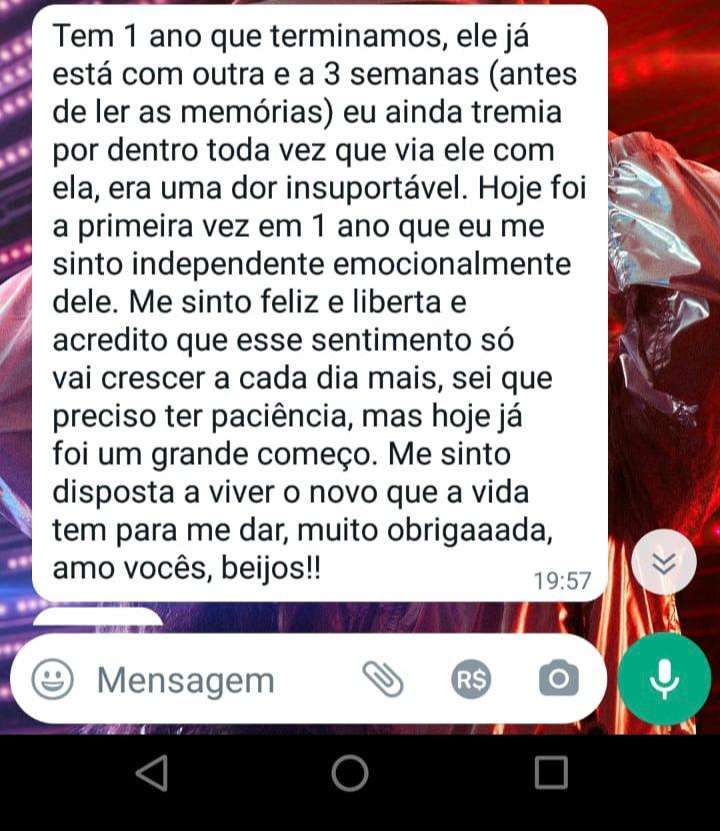Open the emoji picker

tap(52, 681)
